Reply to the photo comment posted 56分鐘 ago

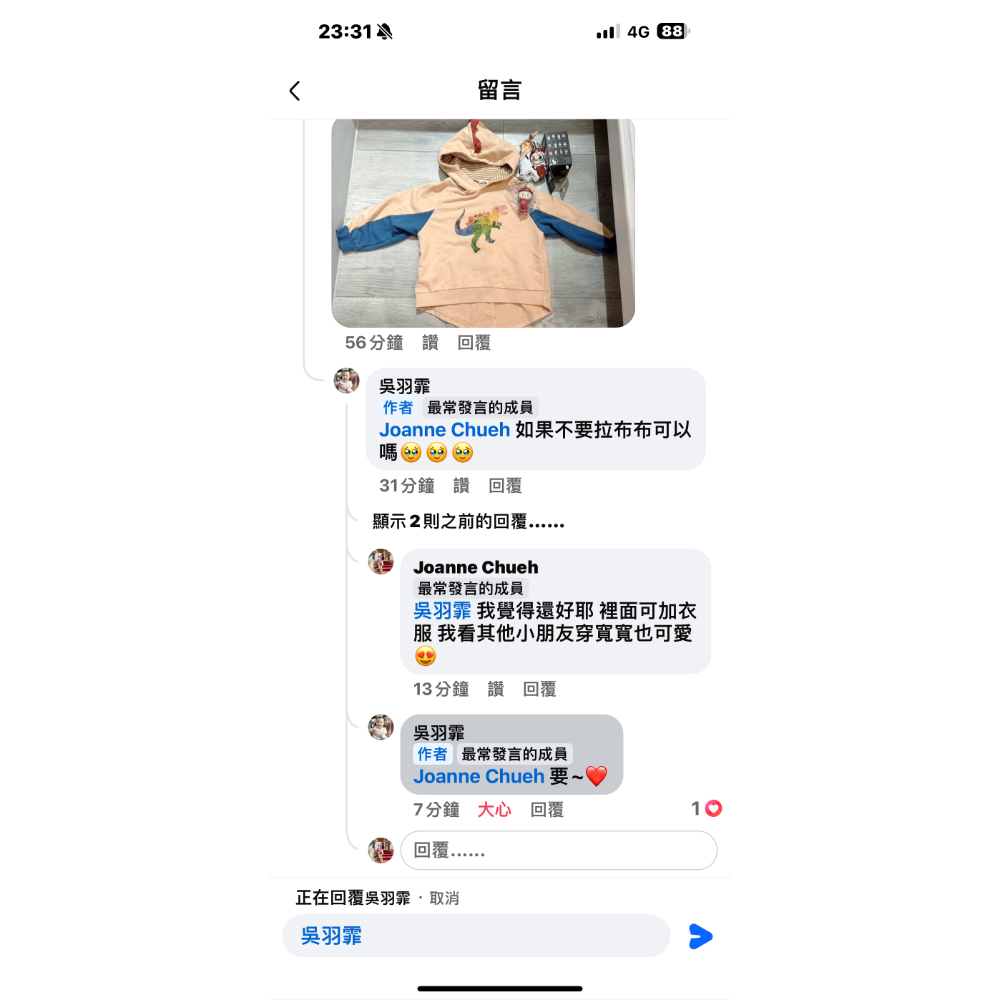click(x=474, y=343)
